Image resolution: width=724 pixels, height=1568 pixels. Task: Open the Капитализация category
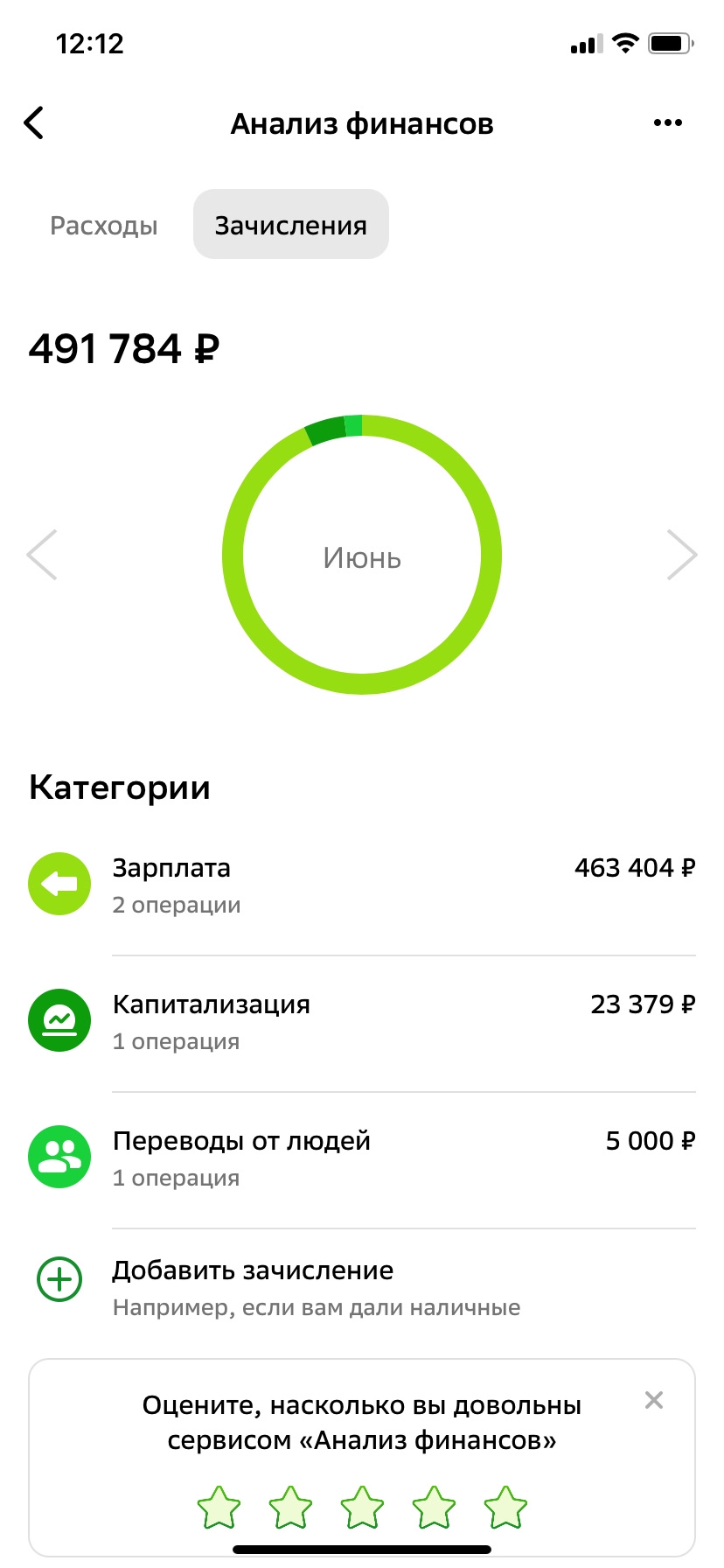(362, 1022)
